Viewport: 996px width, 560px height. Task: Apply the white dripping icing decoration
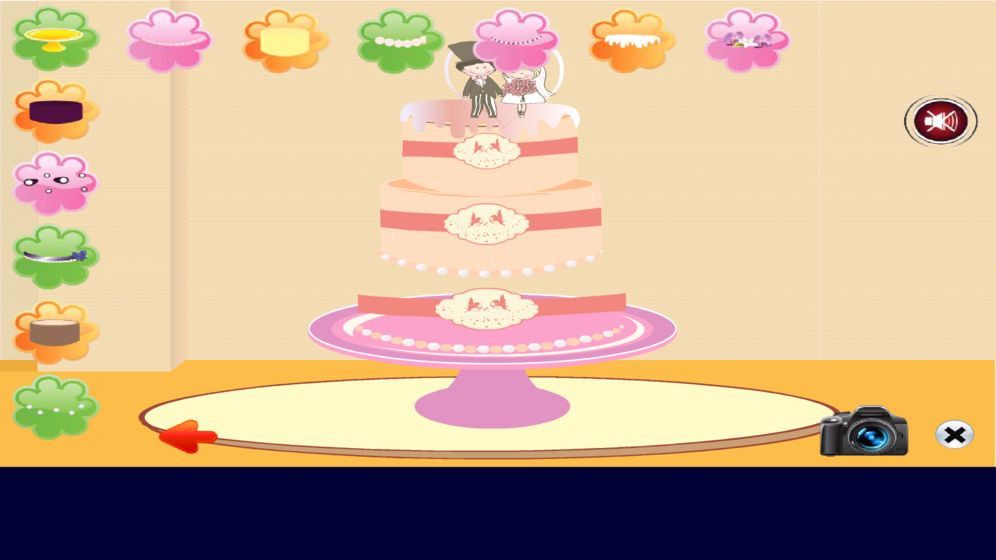[x=630, y=41]
